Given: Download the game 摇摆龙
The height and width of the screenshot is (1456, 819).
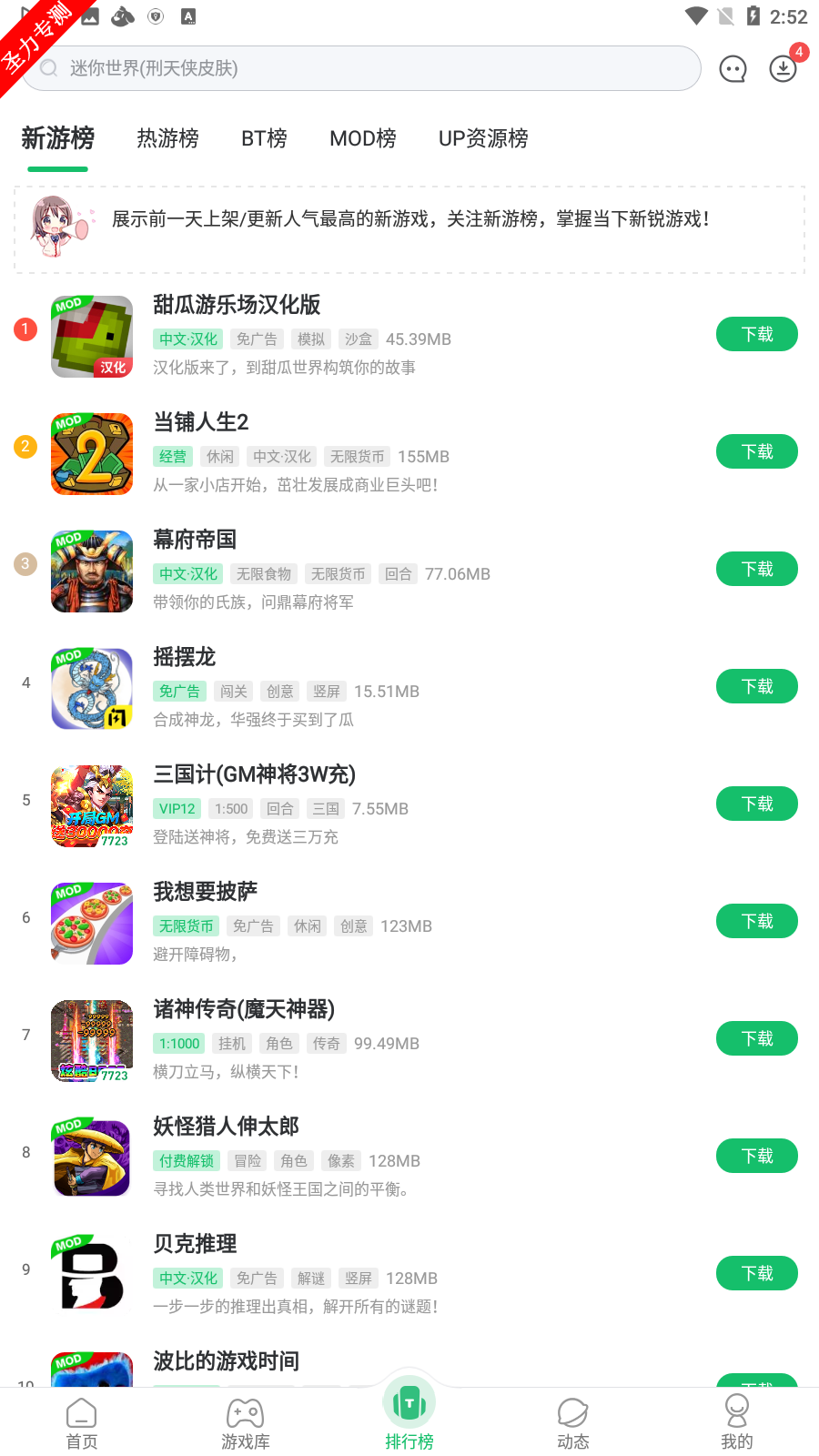Looking at the screenshot, I should [756, 687].
